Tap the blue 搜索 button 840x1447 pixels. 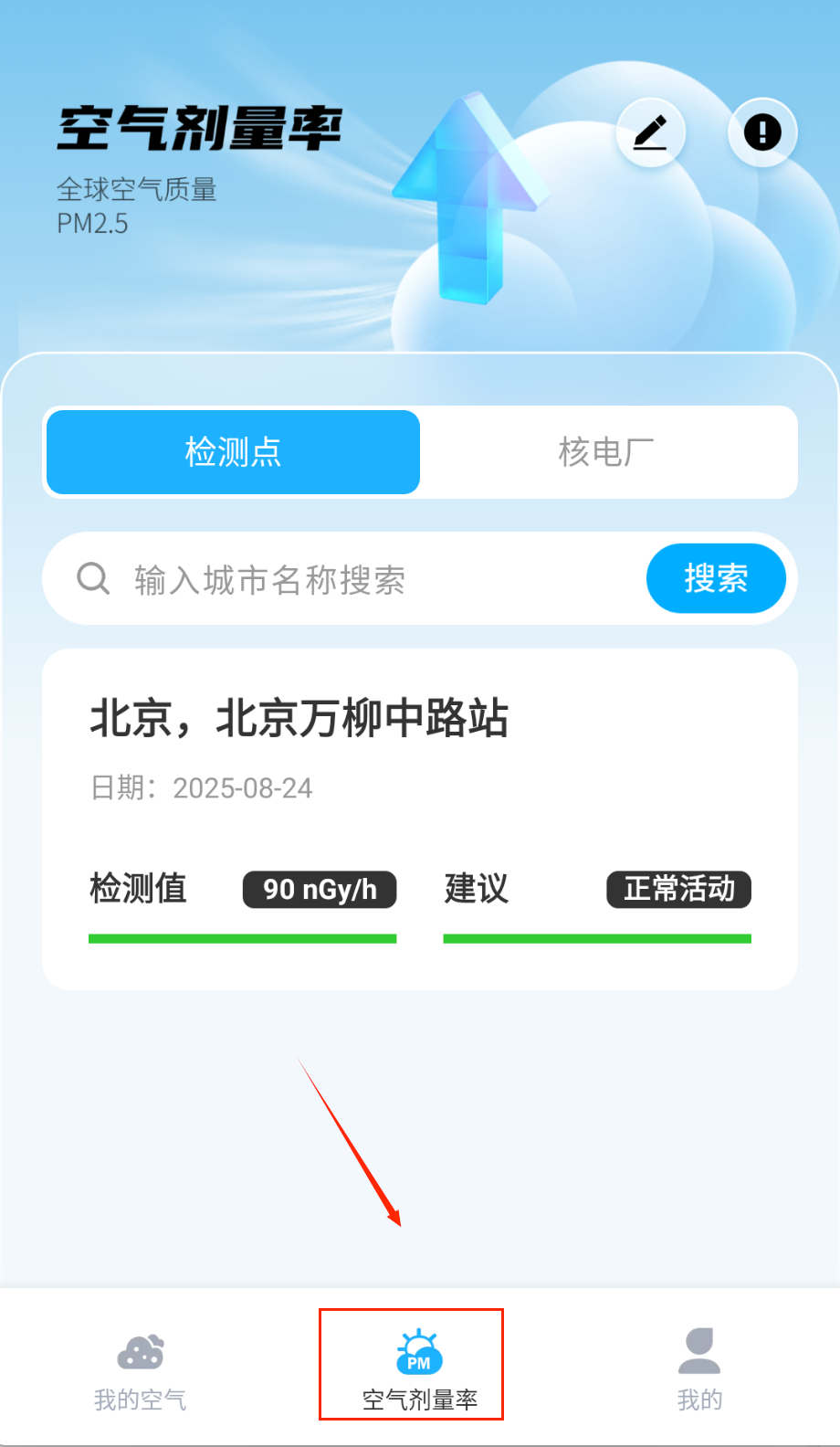click(x=716, y=578)
